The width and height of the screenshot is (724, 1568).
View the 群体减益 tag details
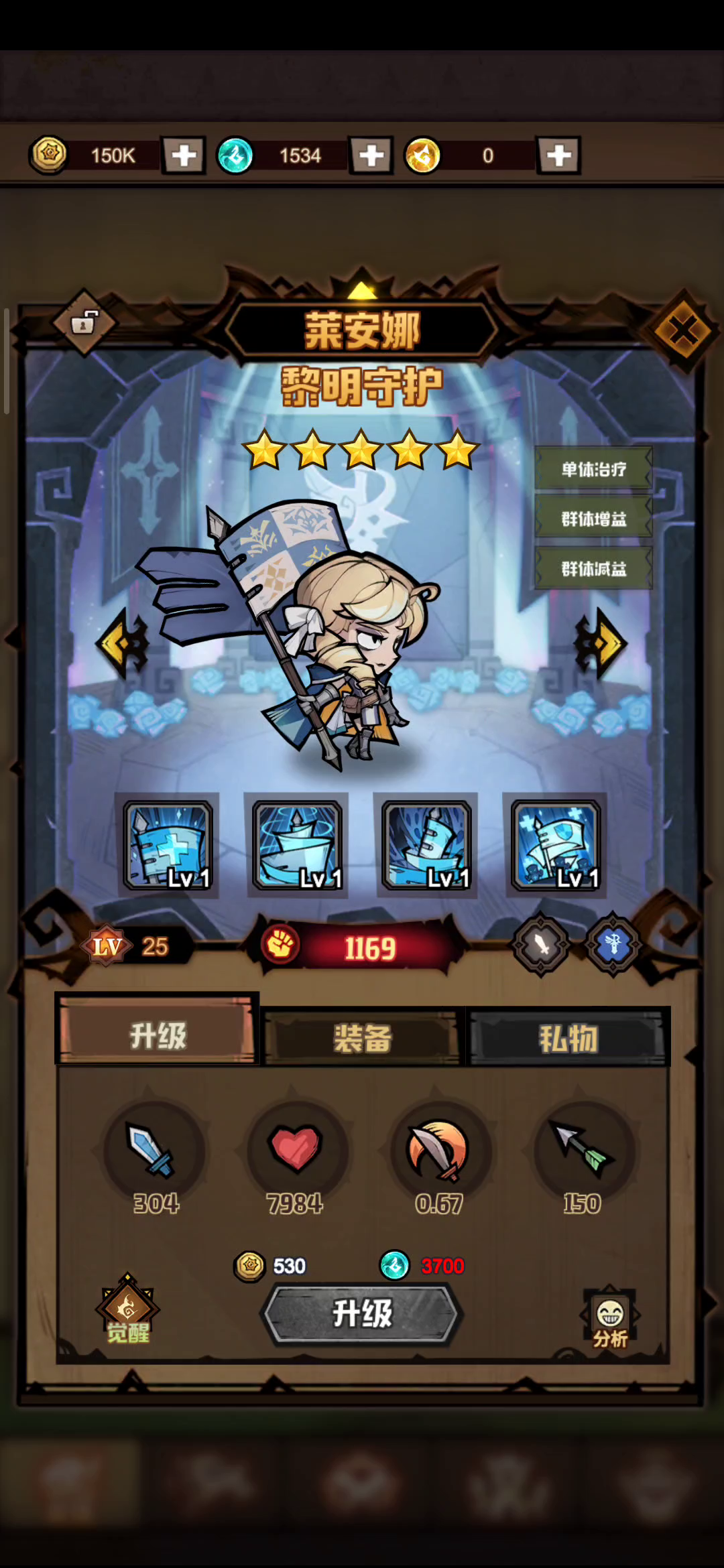tap(593, 568)
